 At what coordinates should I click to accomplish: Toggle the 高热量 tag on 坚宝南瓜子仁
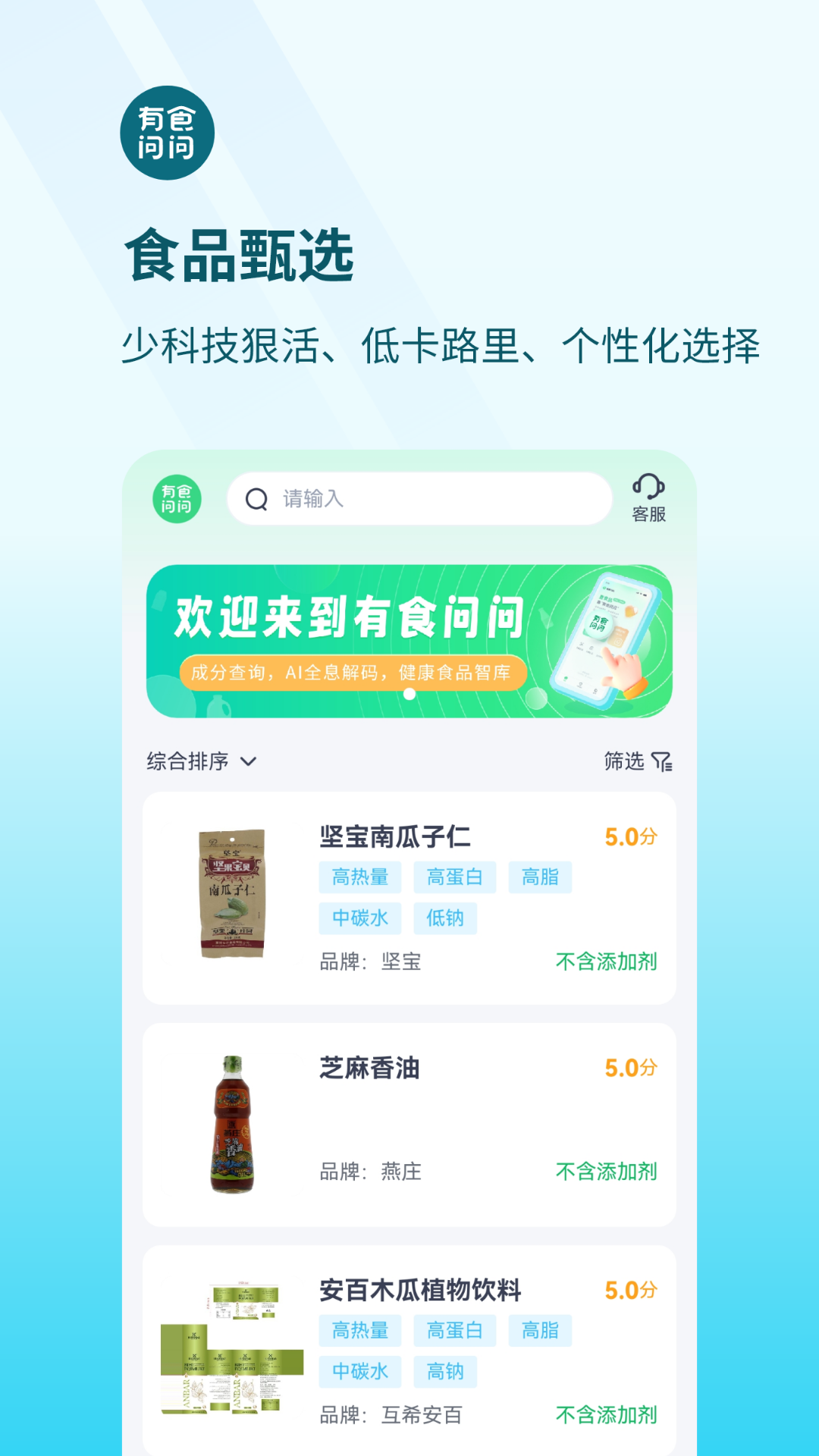click(360, 877)
